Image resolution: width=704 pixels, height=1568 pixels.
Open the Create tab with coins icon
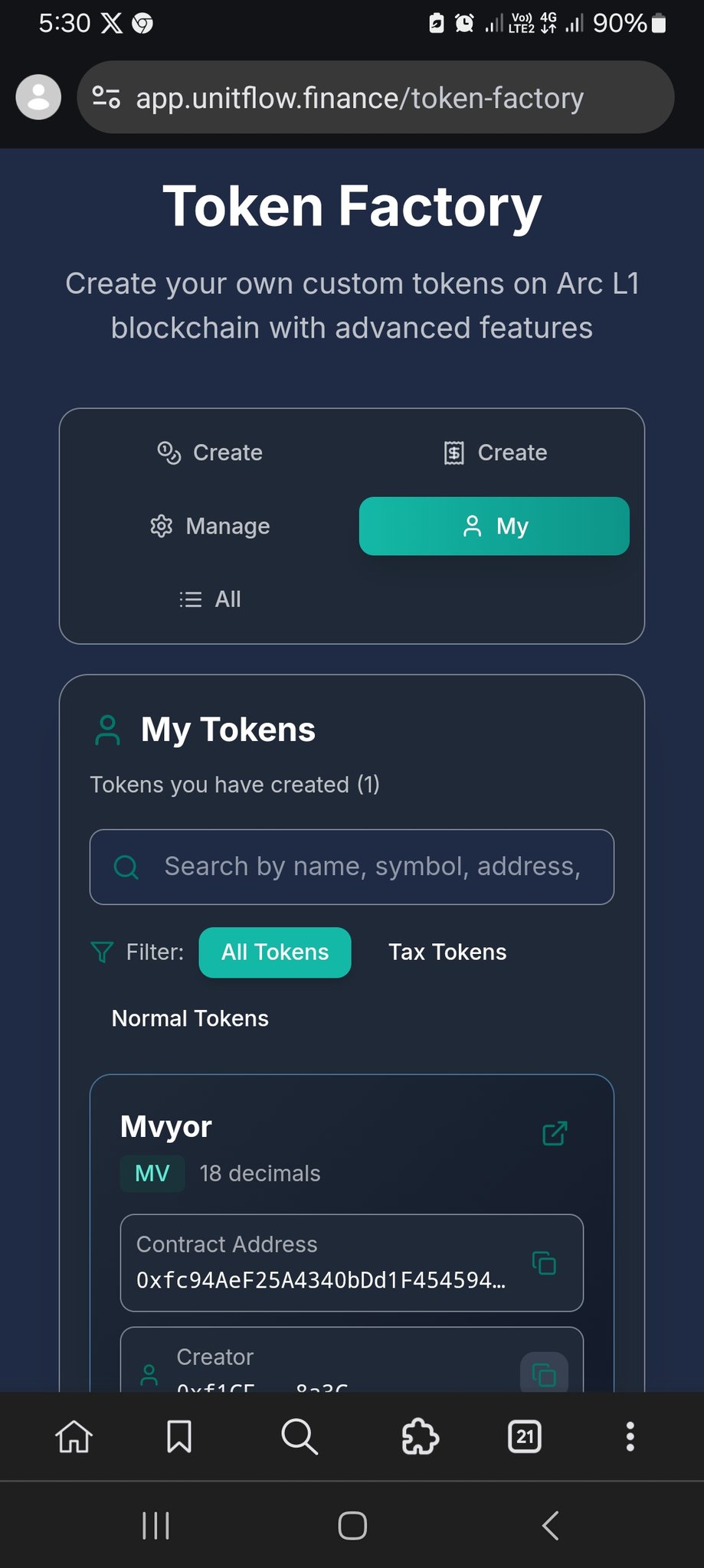pos(210,452)
